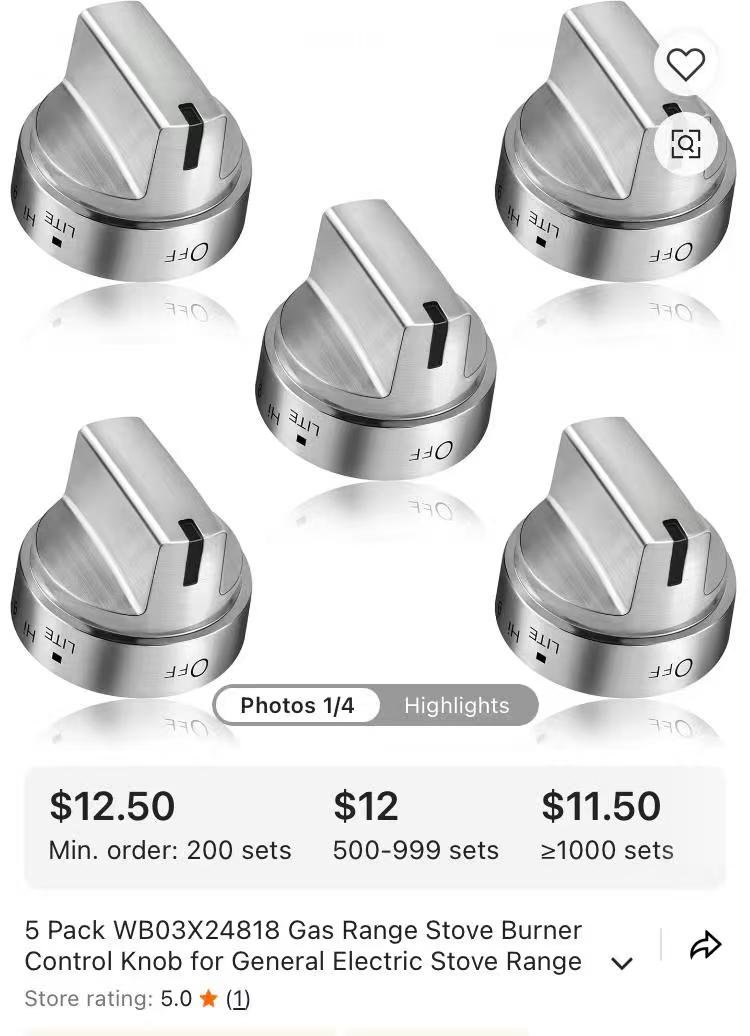Share this product listing
Screen dimensions: 750x1036
705,945
